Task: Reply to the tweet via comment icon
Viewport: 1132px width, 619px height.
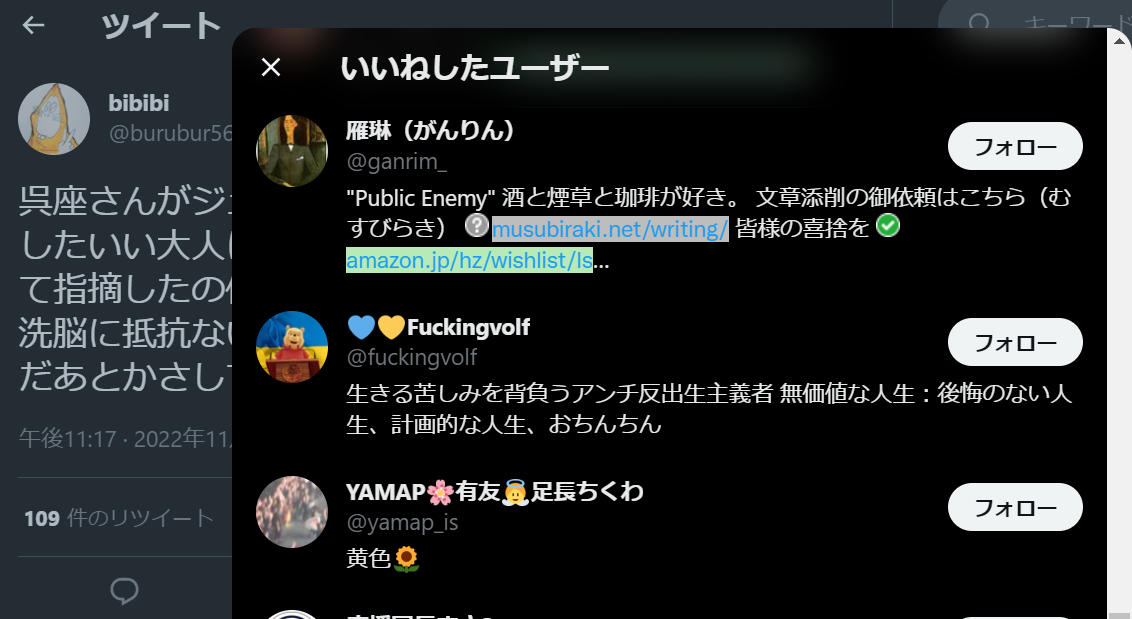Action: coord(123,591)
